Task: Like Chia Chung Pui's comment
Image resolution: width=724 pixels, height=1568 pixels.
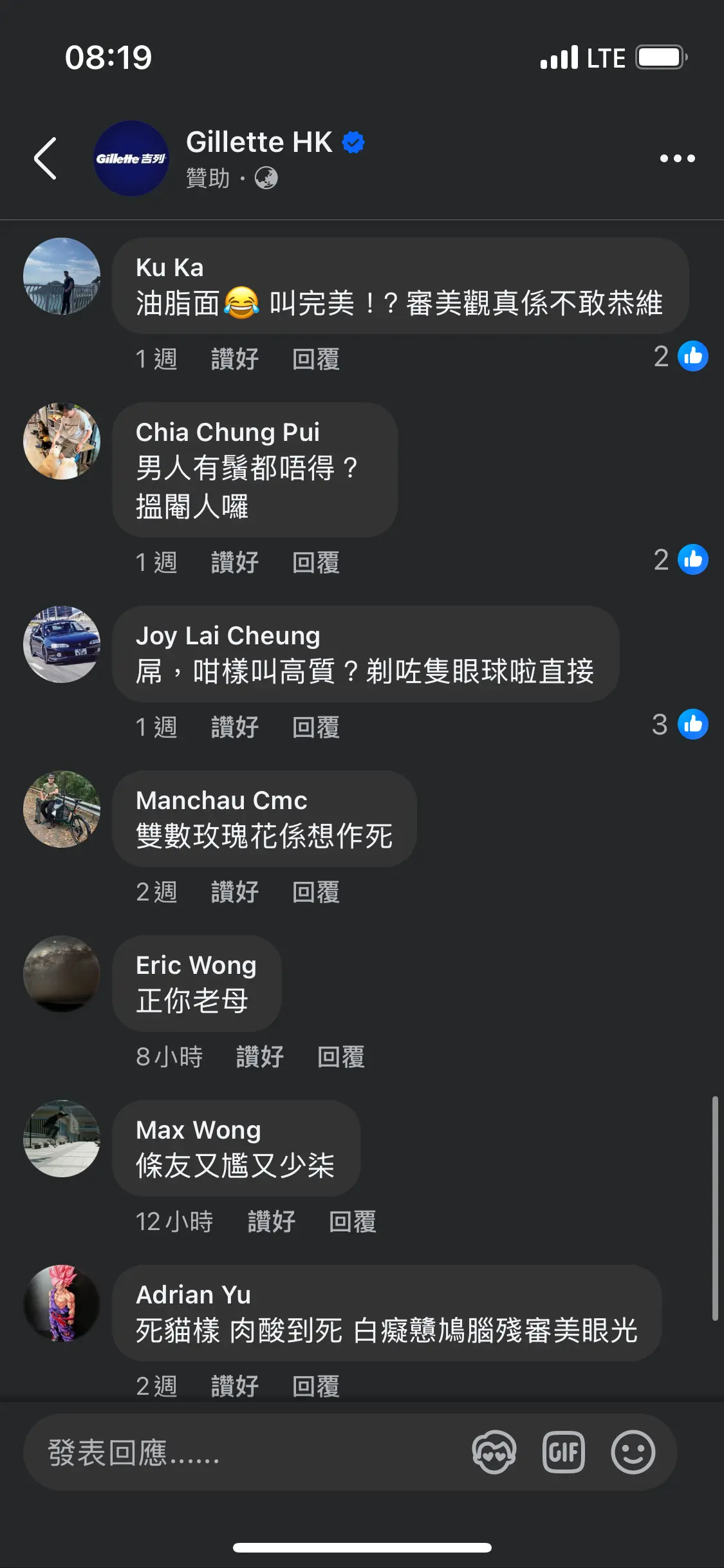Action: [235, 563]
